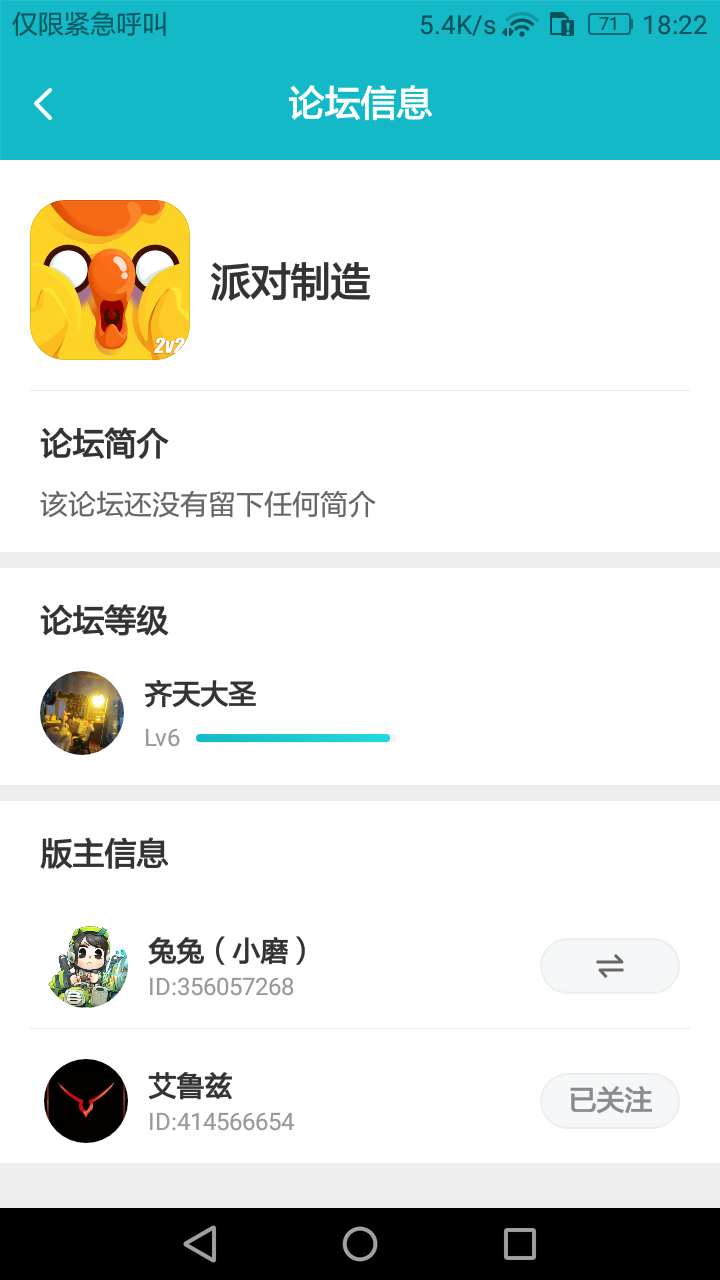720x1280 pixels.
Task: Open moderator 艾鲁兹's profile
Action: tap(190, 1100)
